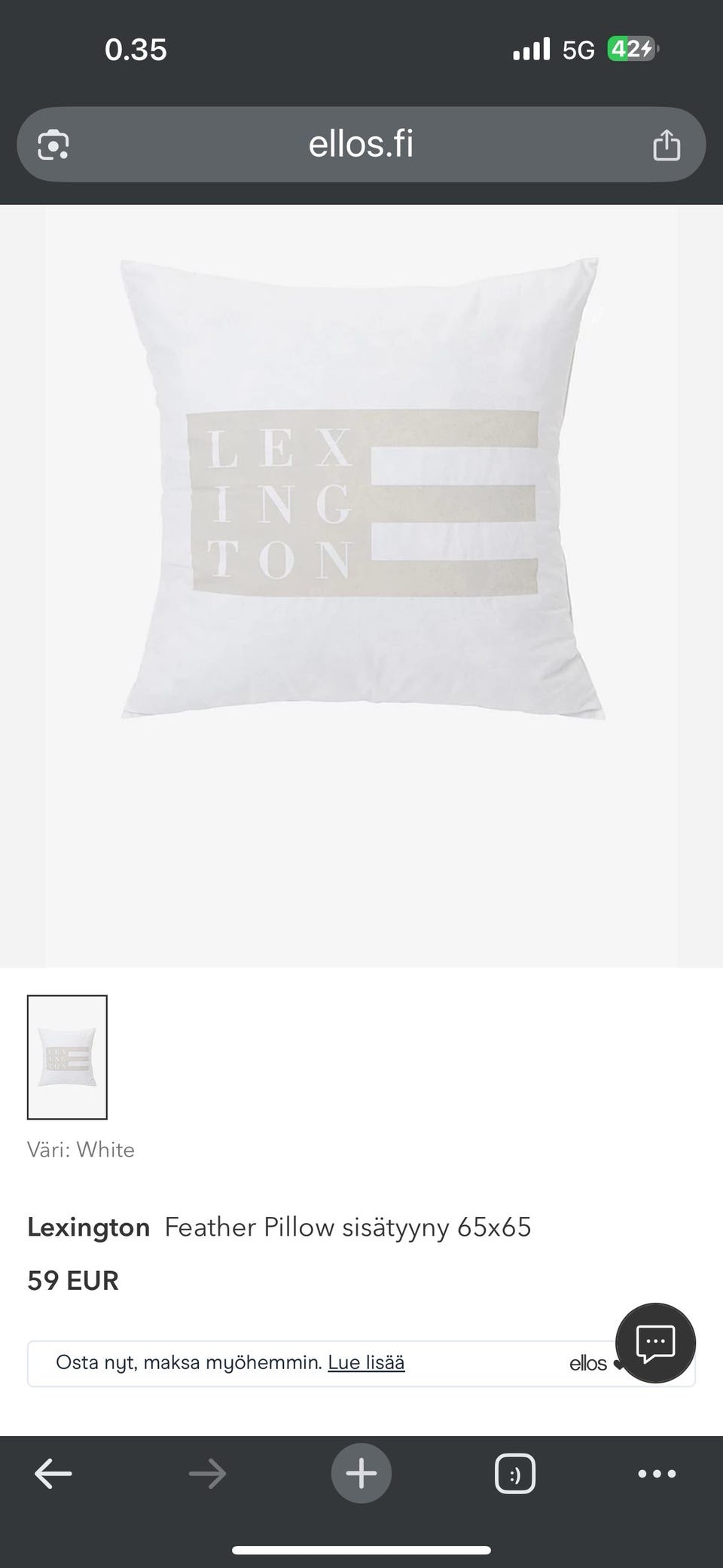Tap the ellos.fi address bar
This screenshot has width=723, height=1568.
point(361,144)
